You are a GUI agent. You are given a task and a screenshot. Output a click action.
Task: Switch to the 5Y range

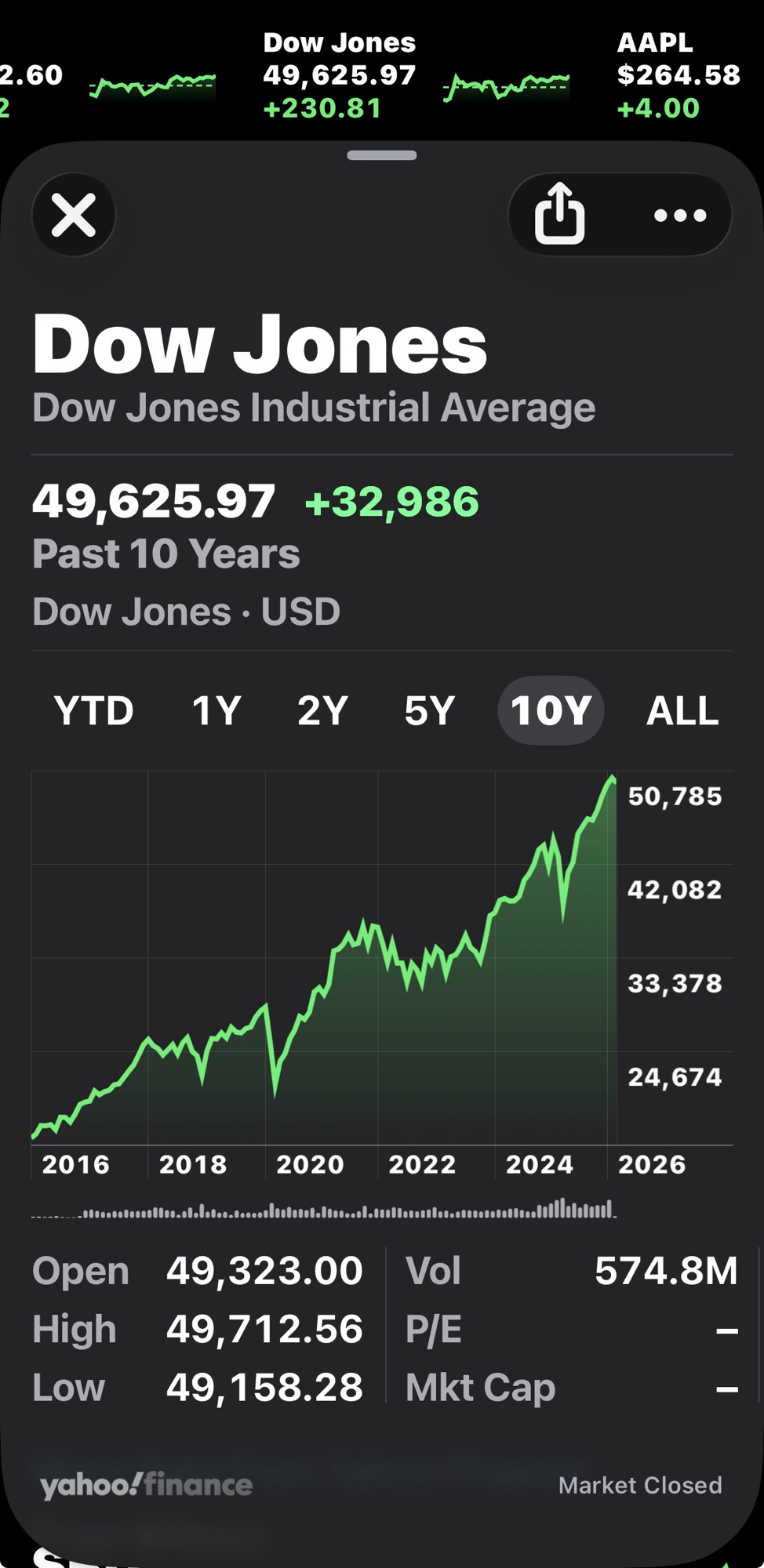[x=429, y=711]
